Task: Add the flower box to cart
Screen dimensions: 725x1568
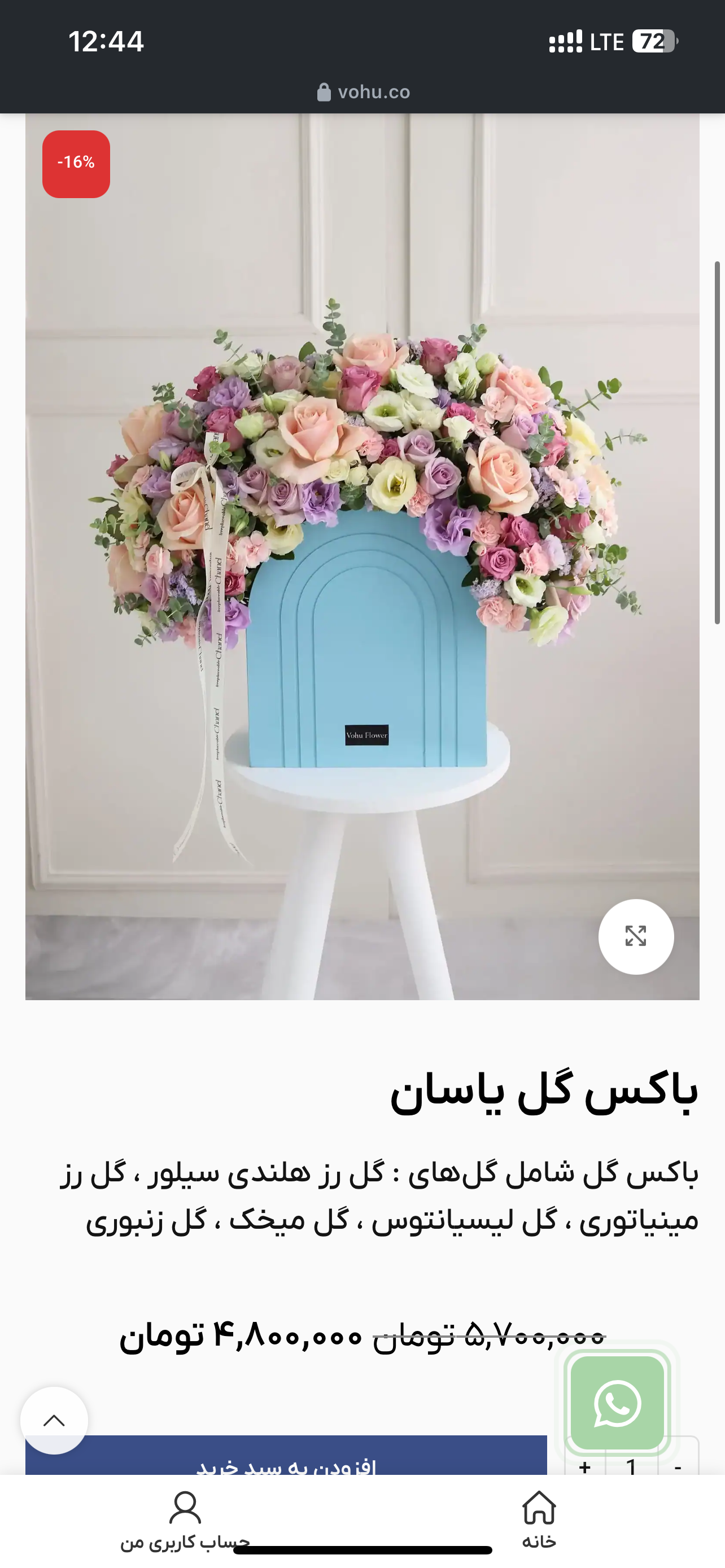Action: [286, 1458]
